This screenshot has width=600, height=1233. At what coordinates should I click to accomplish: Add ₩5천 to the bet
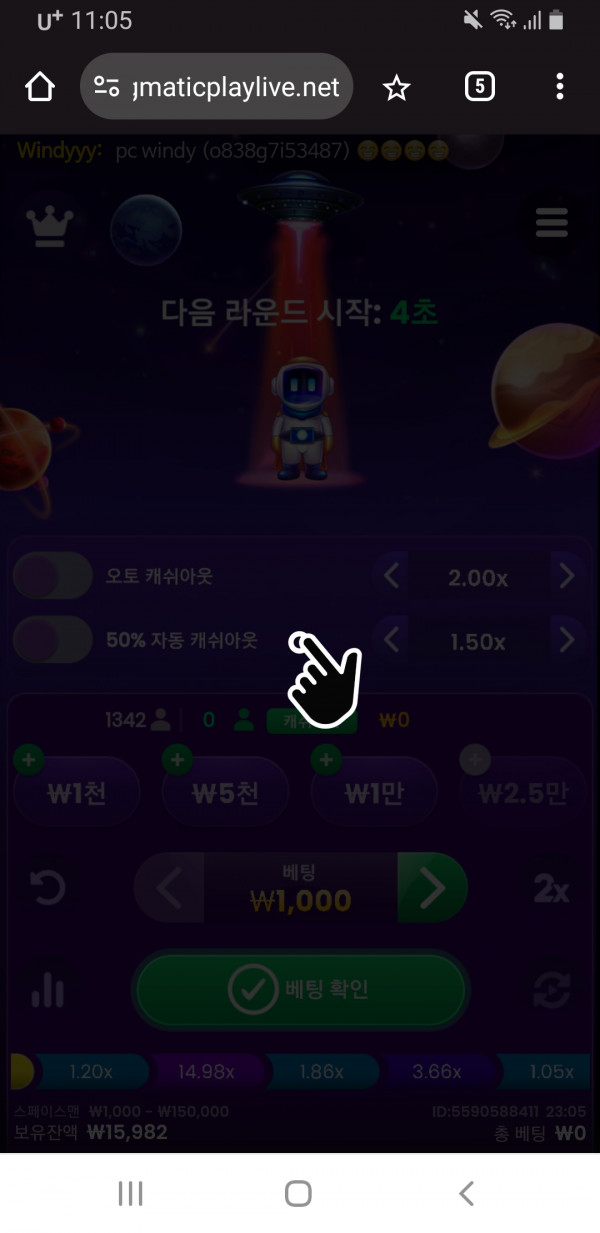pos(225,793)
